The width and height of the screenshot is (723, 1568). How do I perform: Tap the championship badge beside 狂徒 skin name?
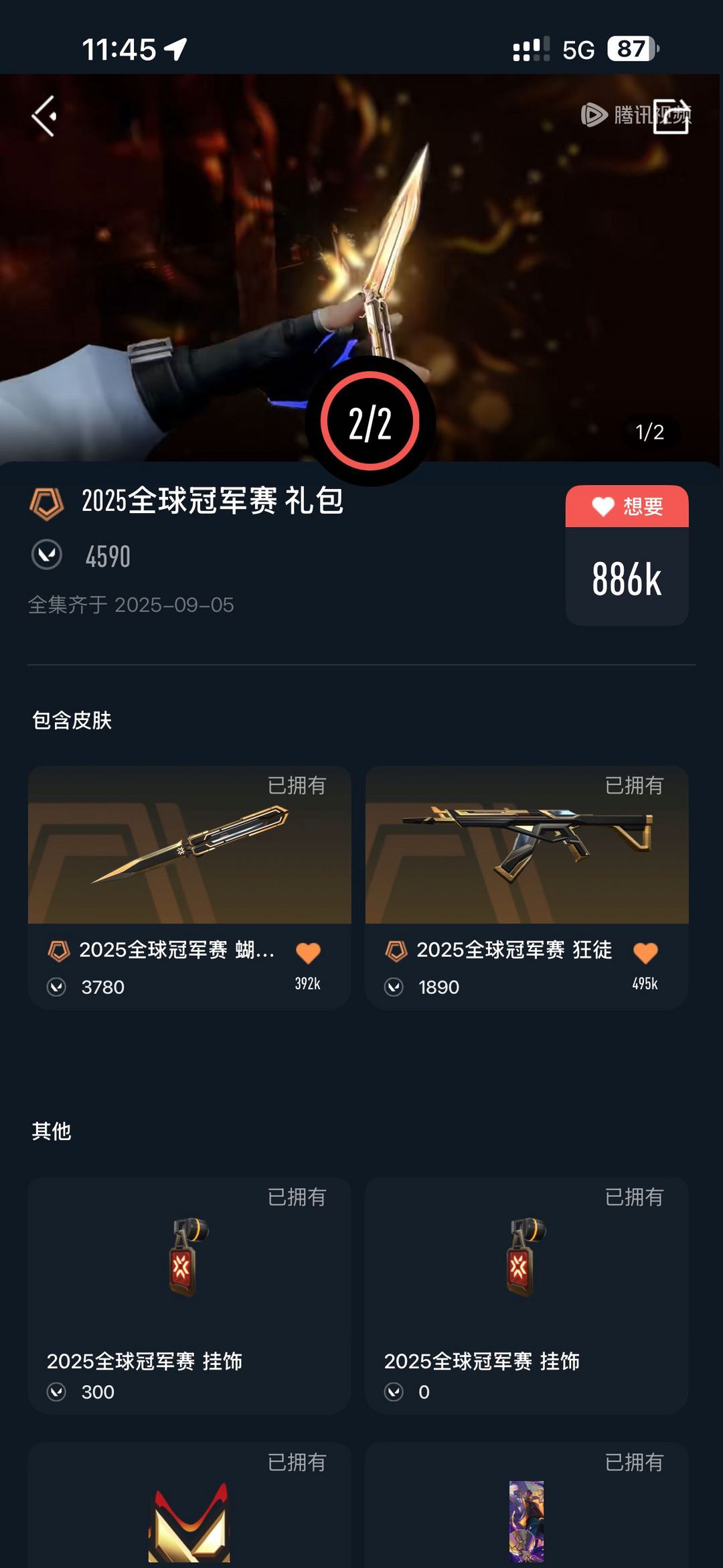point(396,950)
